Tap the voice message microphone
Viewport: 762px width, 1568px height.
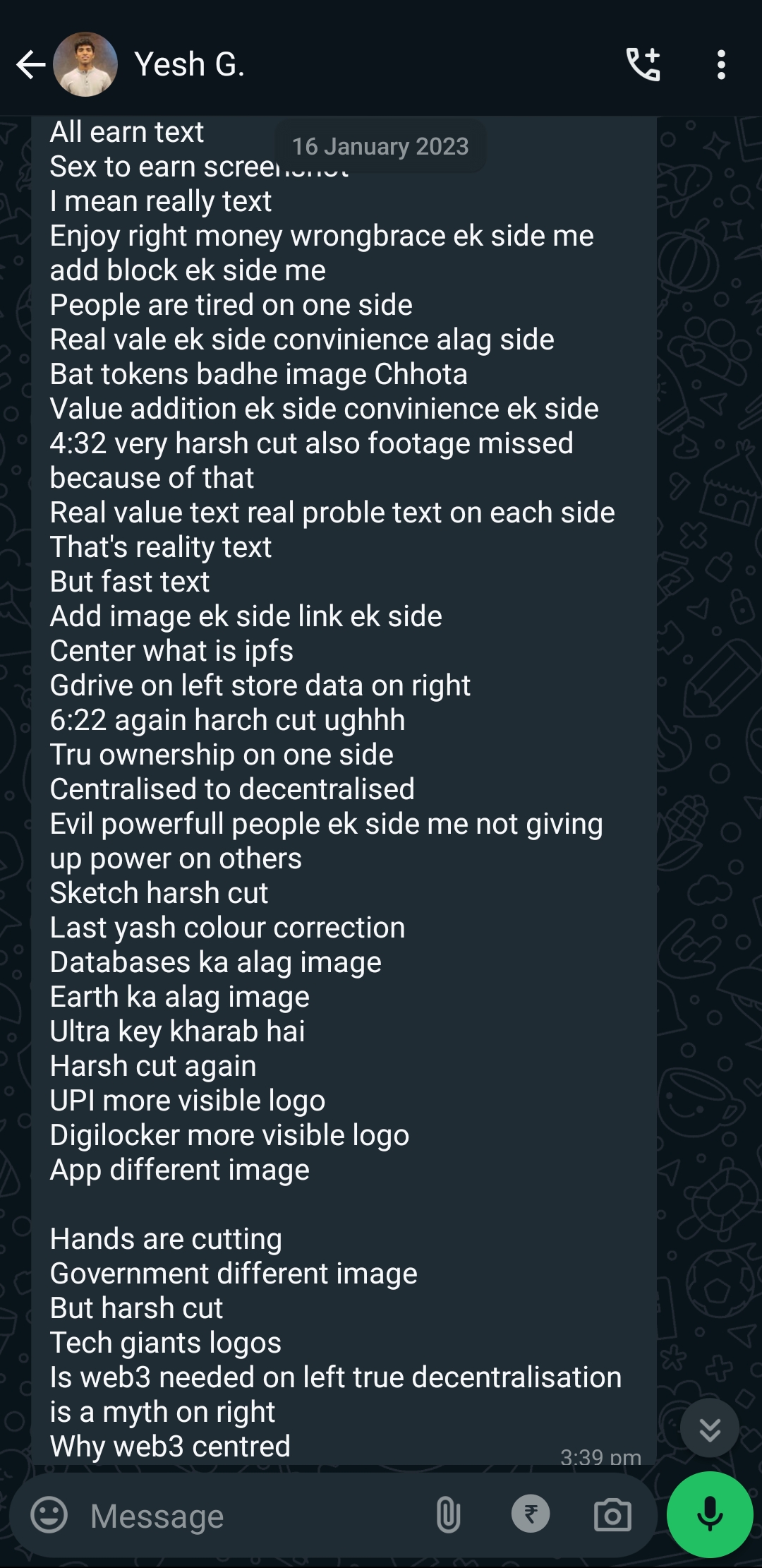709,1514
